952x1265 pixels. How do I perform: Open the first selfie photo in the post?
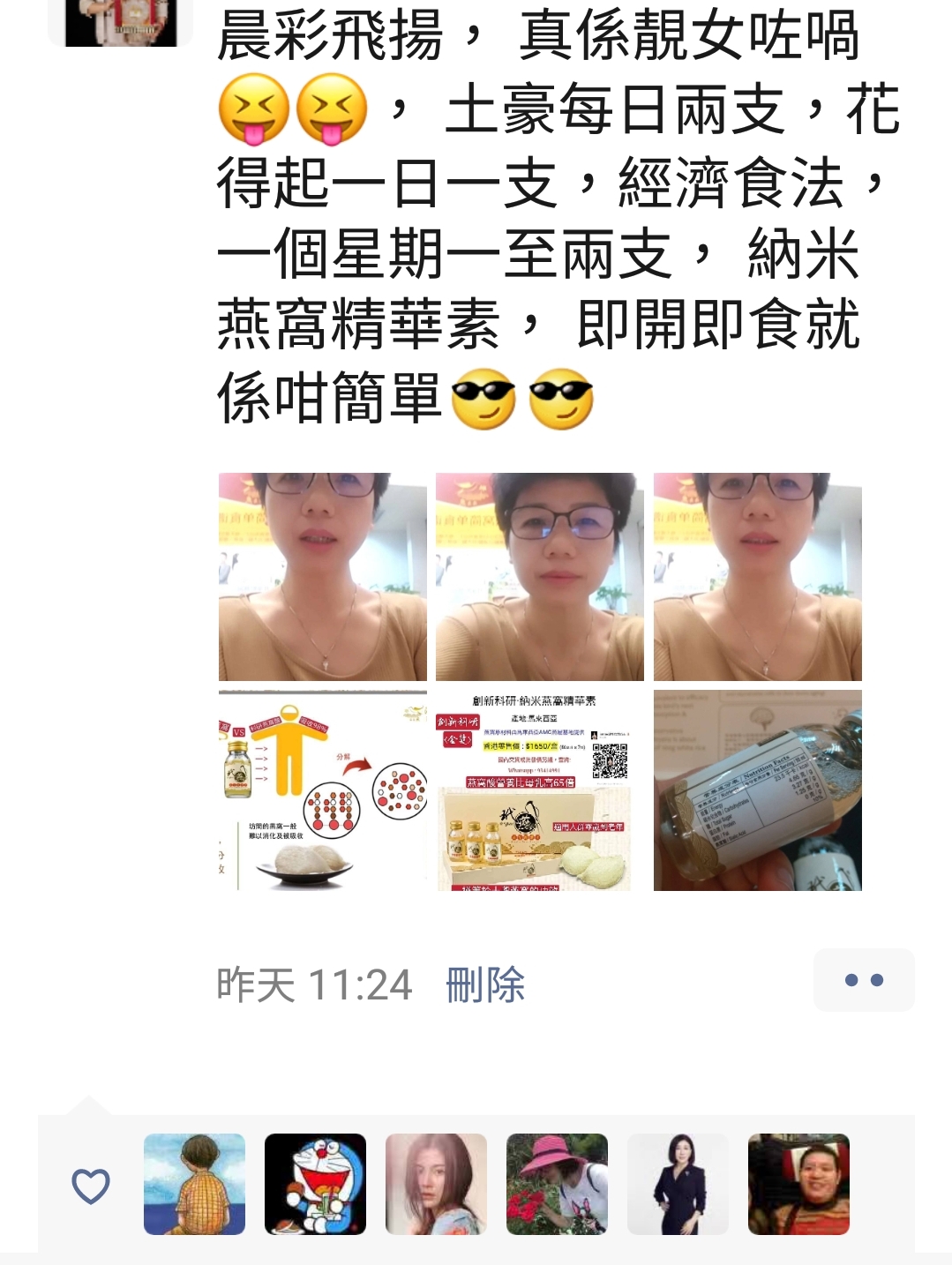(x=323, y=577)
